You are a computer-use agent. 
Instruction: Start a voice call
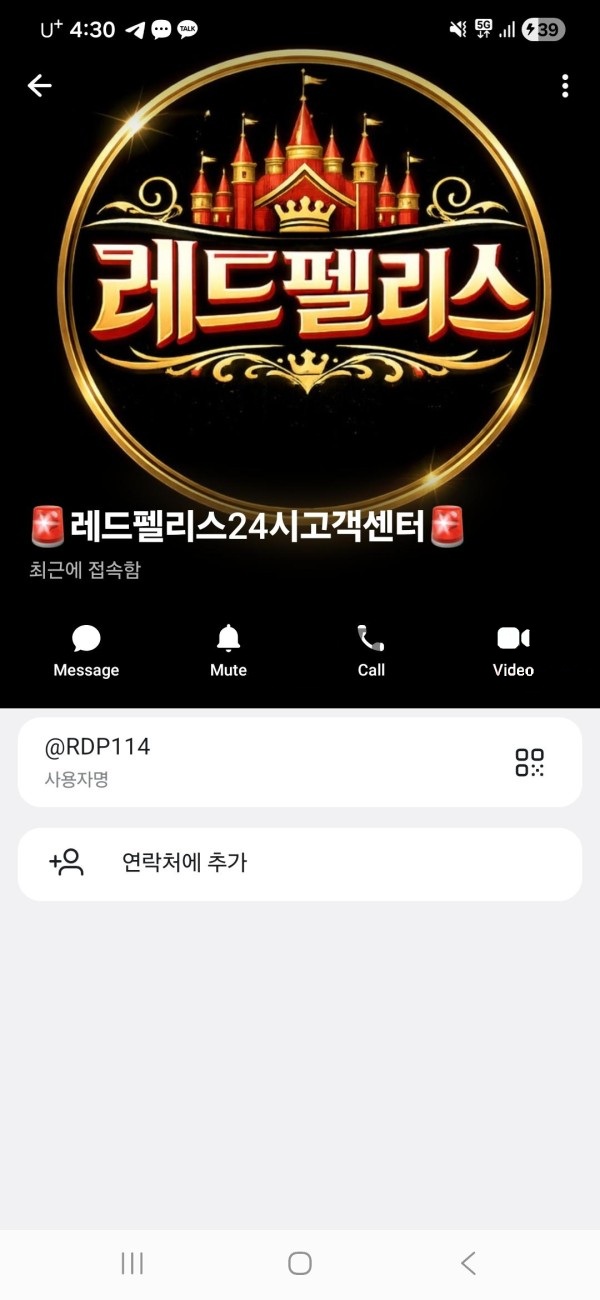click(371, 651)
